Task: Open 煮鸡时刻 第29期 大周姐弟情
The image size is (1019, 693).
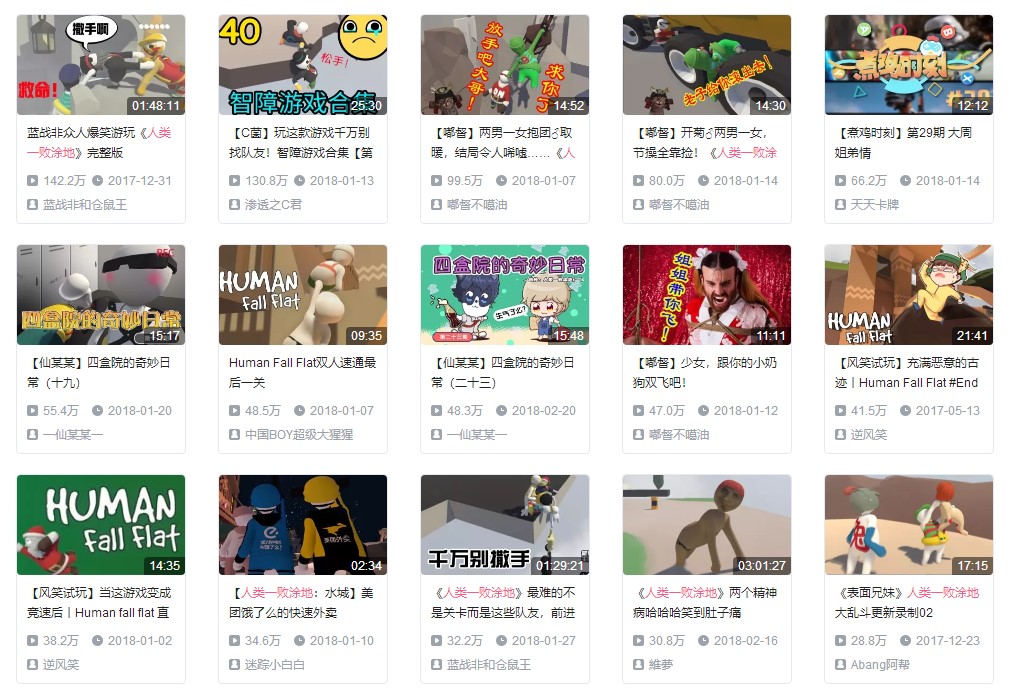Action: [x=909, y=66]
